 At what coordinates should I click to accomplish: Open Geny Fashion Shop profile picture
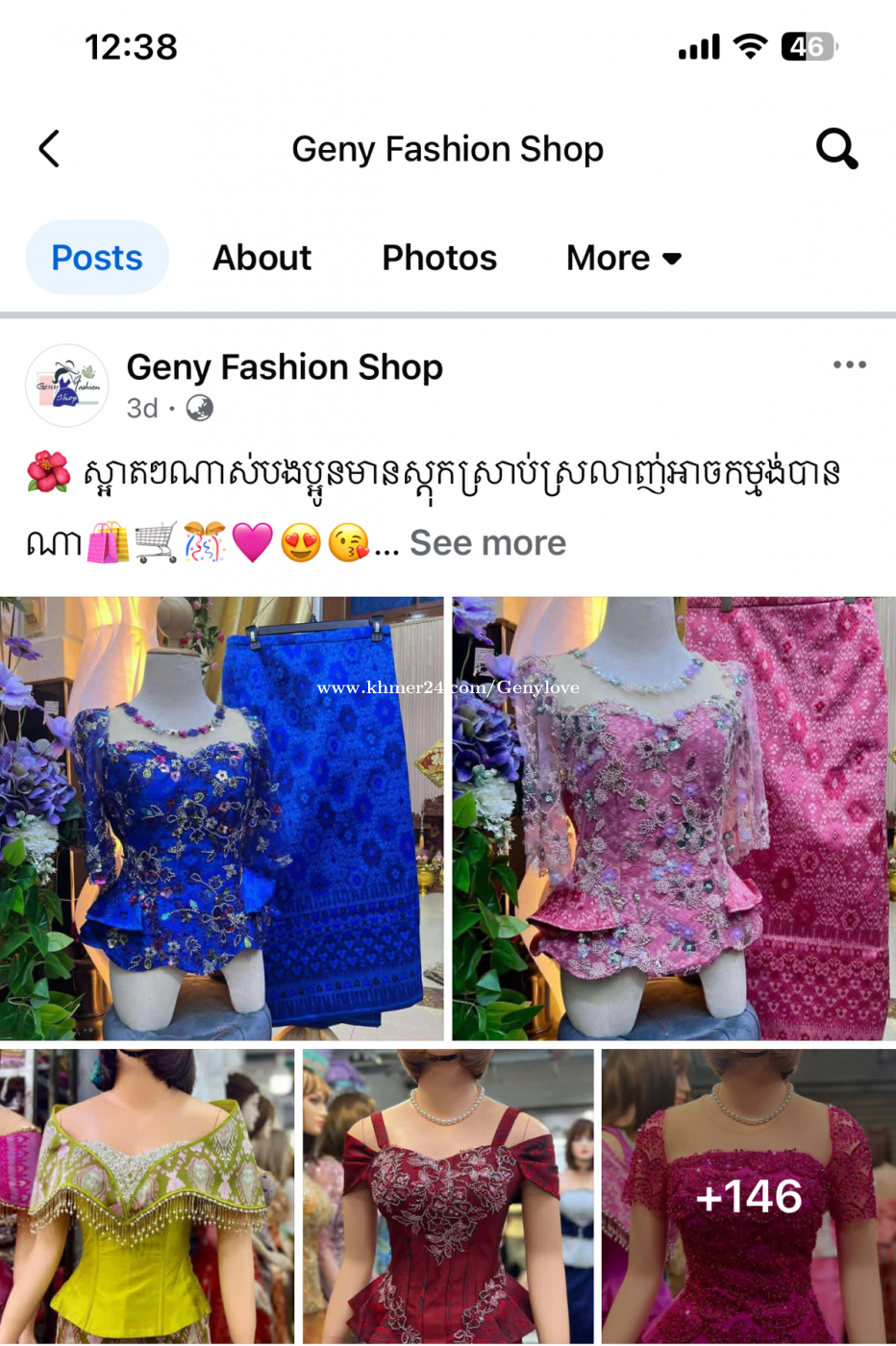pyautogui.click(x=67, y=386)
